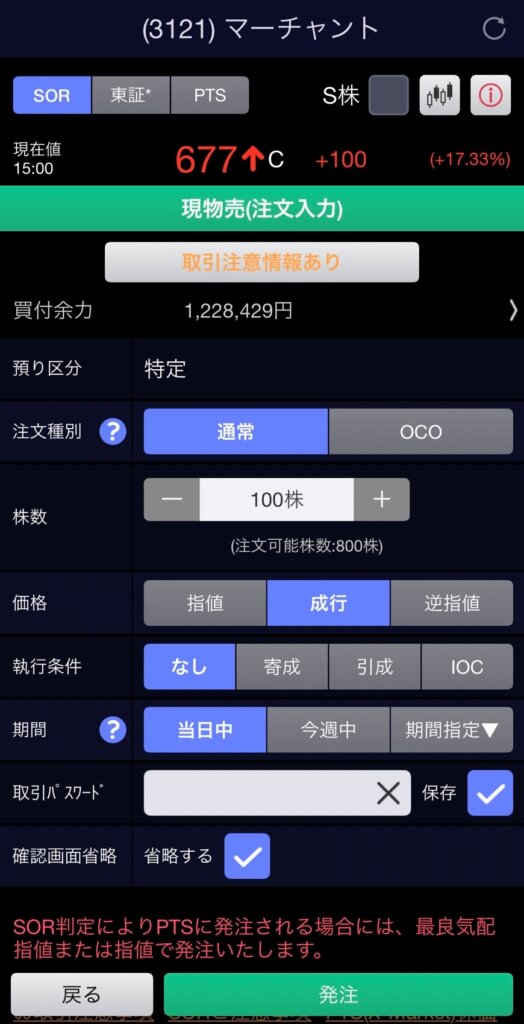The height and width of the screenshot is (1024, 524).
Task: Expand 買付余力 details
Action: 513,311
